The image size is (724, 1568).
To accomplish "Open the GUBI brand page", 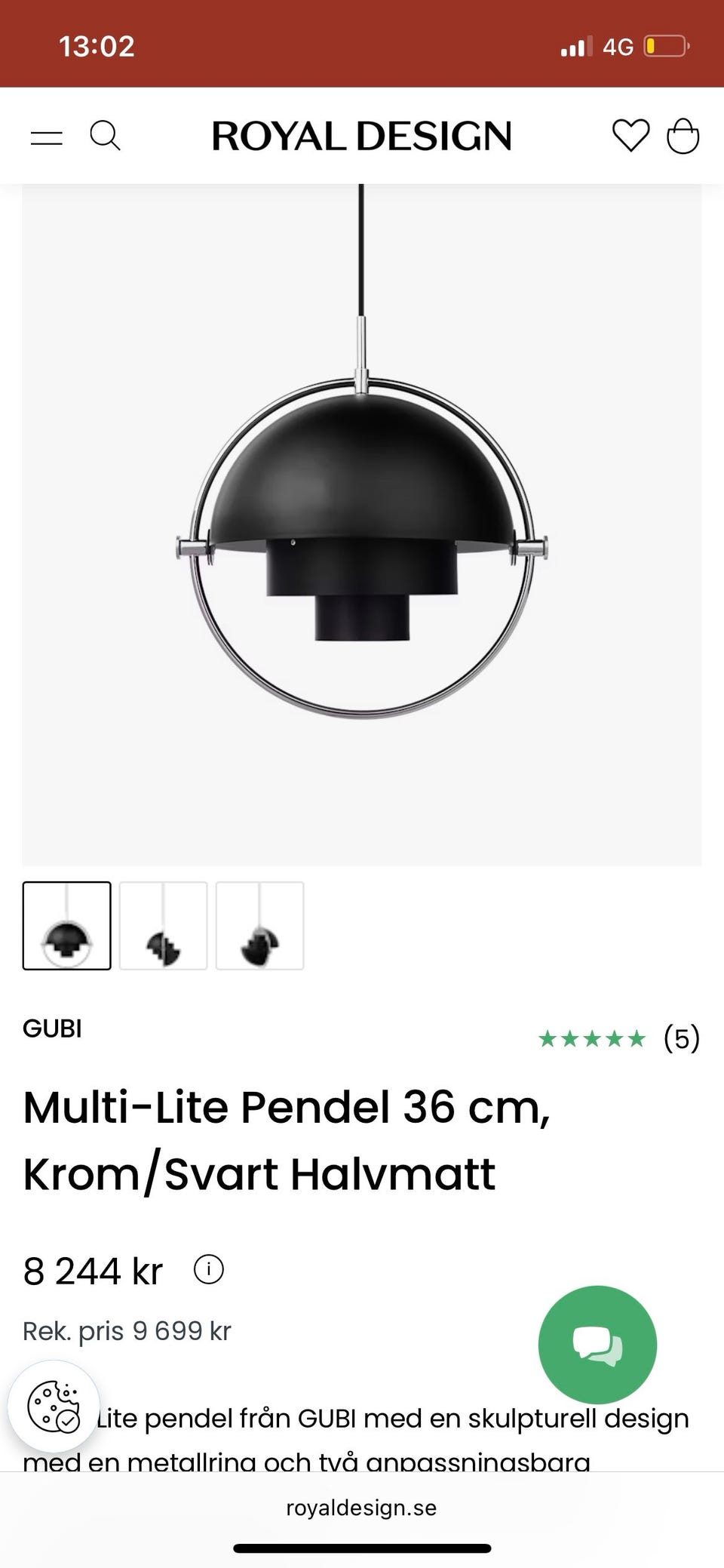I will pos(53,1028).
